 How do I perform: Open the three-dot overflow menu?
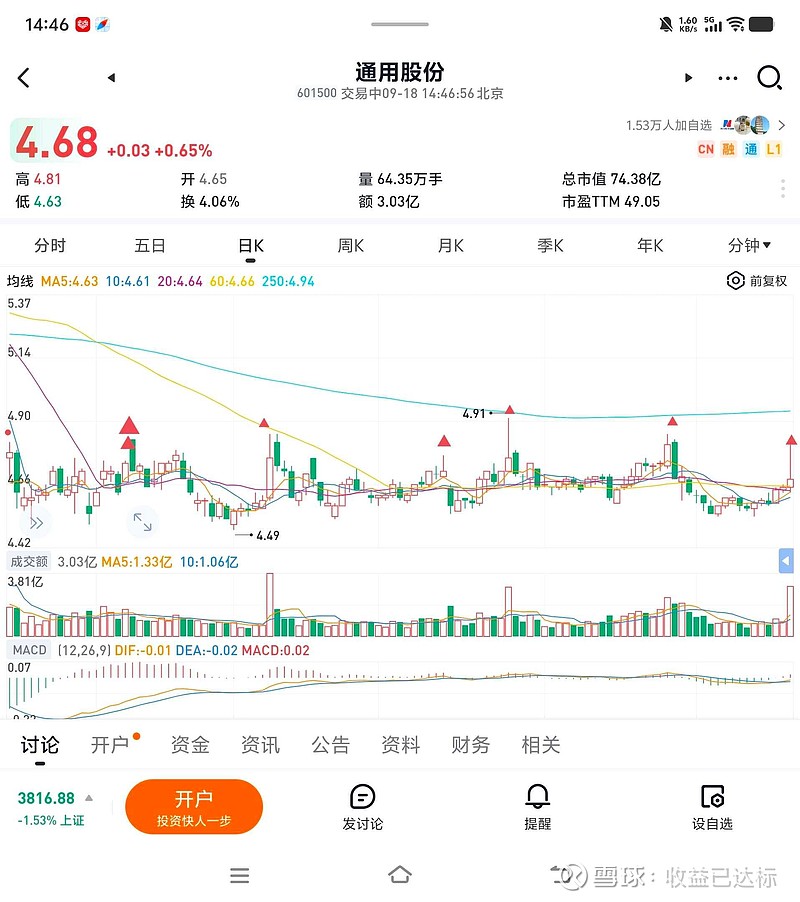coord(727,78)
